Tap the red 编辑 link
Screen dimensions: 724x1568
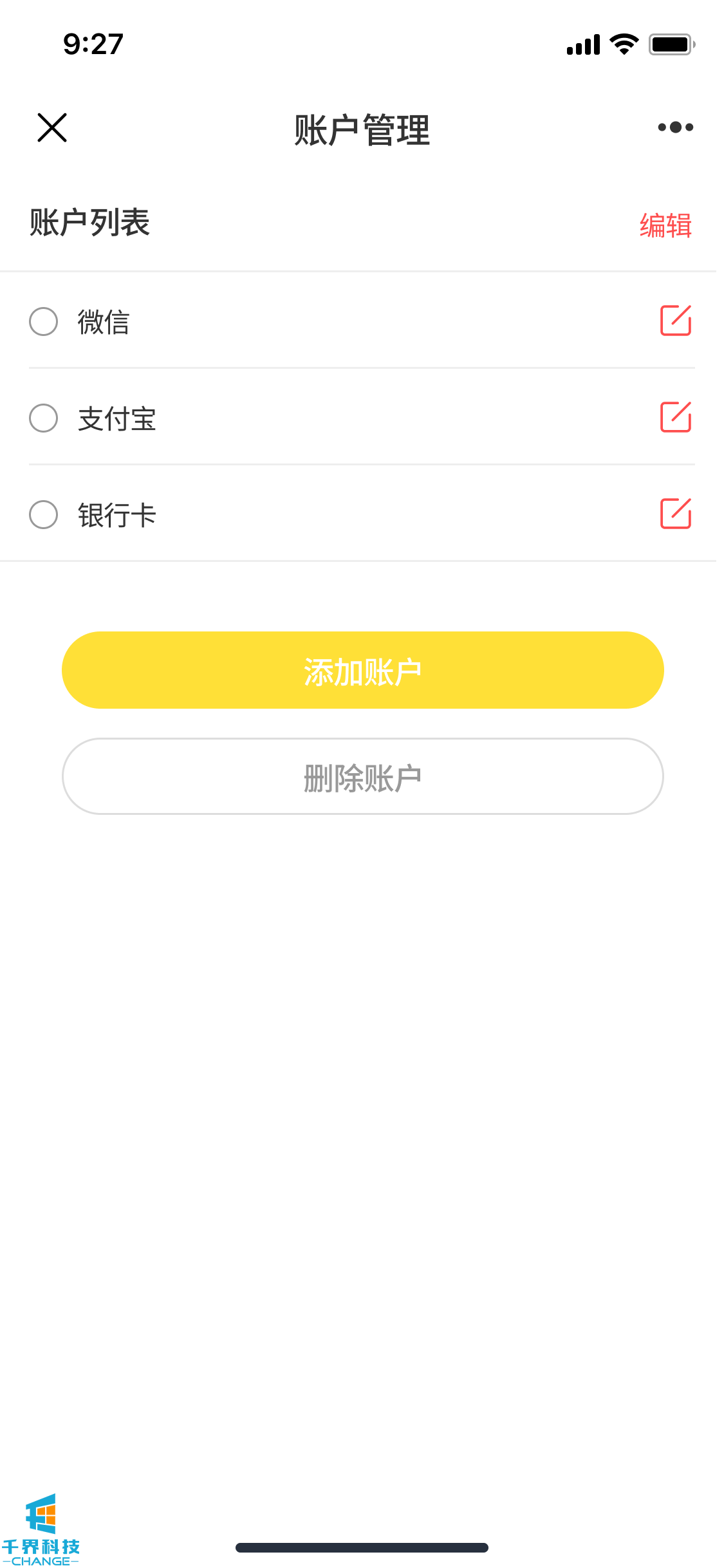(665, 226)
